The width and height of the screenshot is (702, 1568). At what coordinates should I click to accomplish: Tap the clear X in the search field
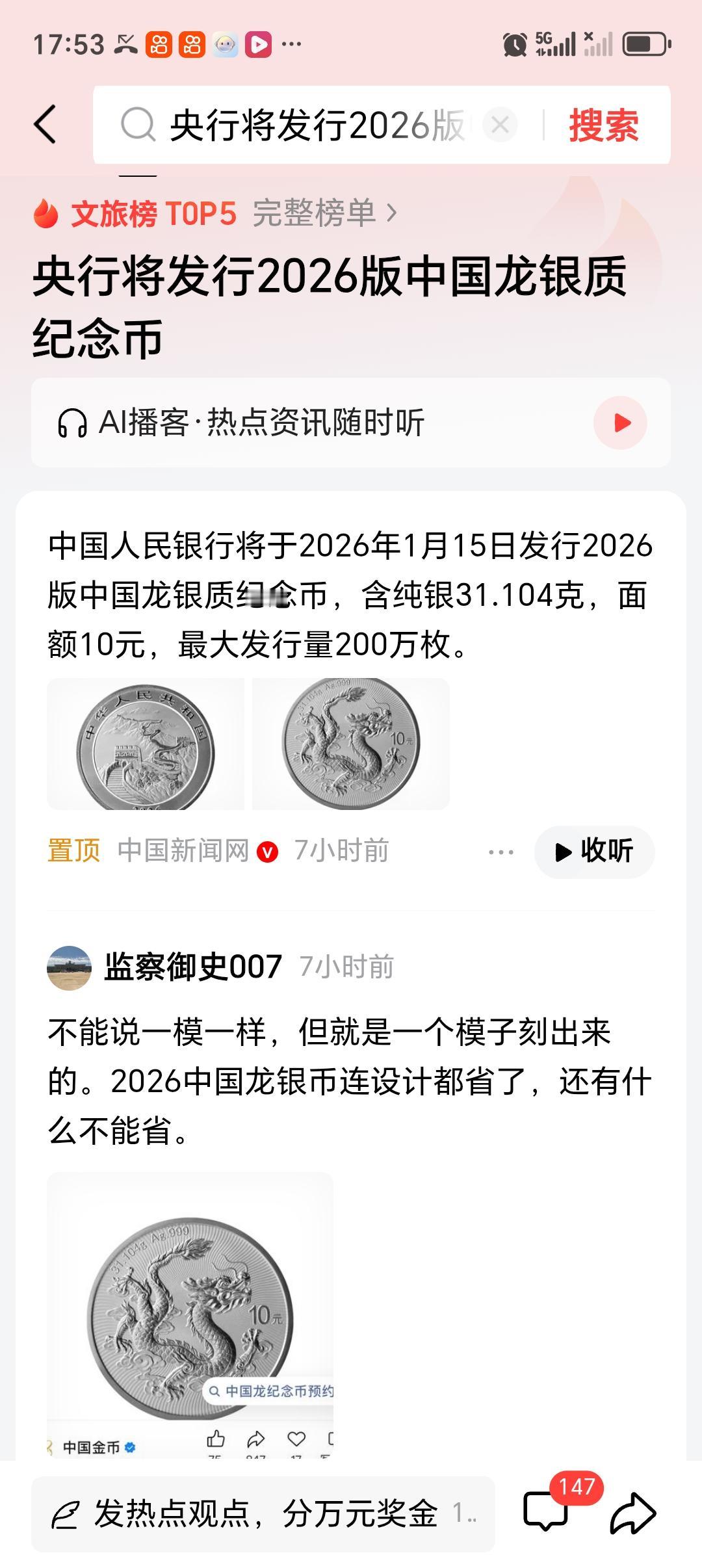(x=499, y=125)
